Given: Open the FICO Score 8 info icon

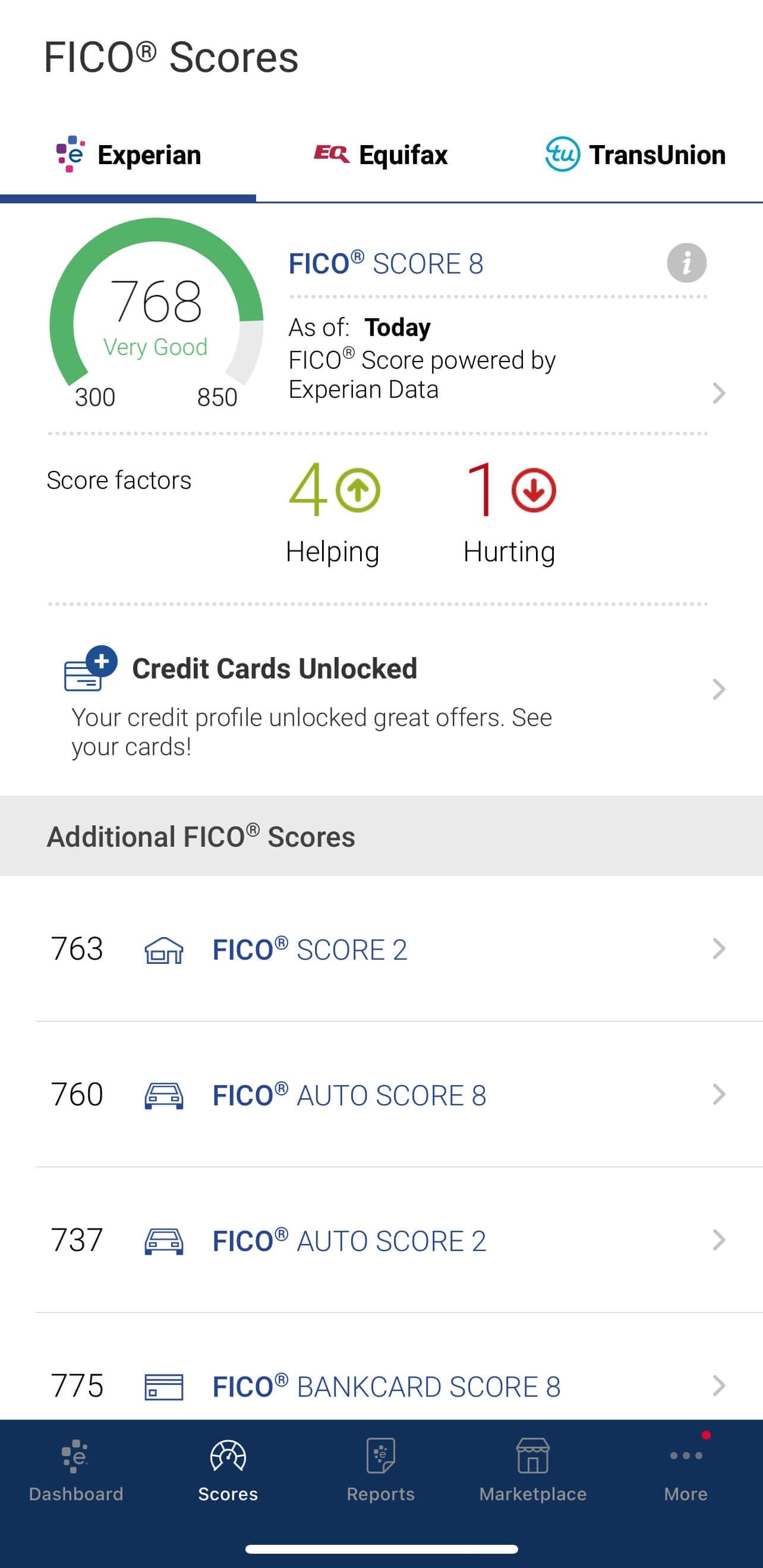Looking at the screenshot, I should [x=686, y=263].
